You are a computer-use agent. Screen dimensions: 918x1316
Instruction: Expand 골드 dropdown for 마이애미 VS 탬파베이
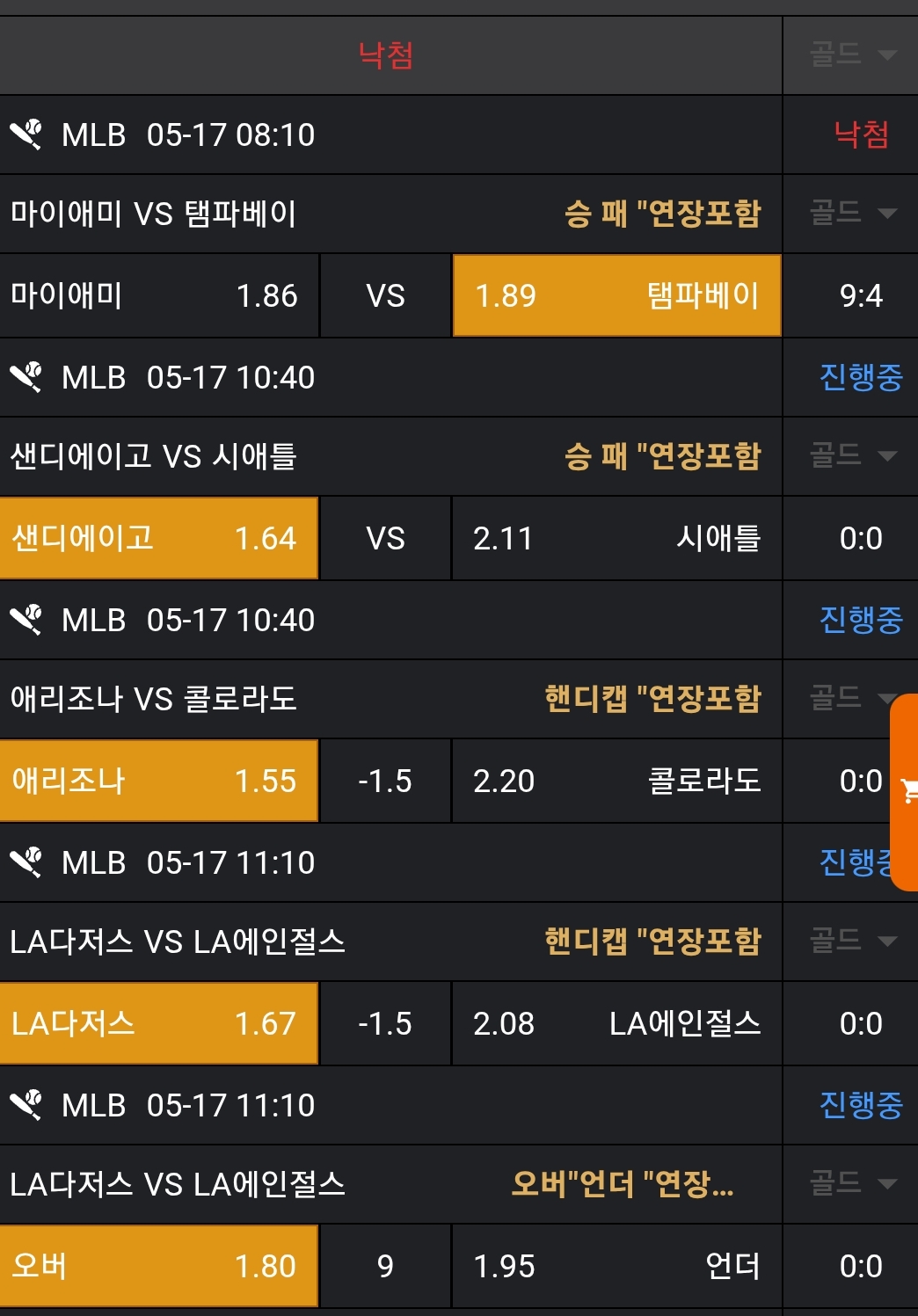(851, 214)
